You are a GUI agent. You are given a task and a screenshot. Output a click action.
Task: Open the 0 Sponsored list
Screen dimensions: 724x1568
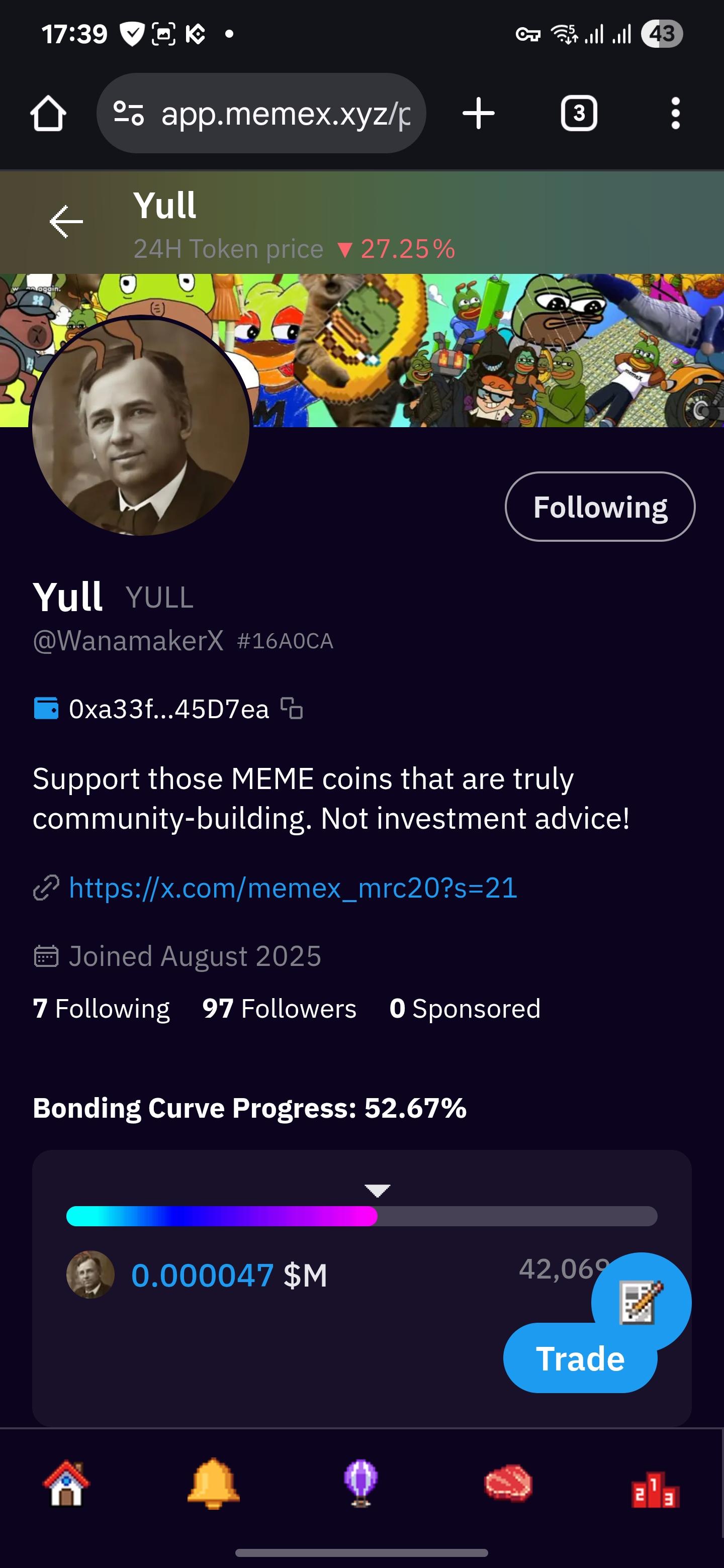pyautogui.click(x=464, y=1009)
